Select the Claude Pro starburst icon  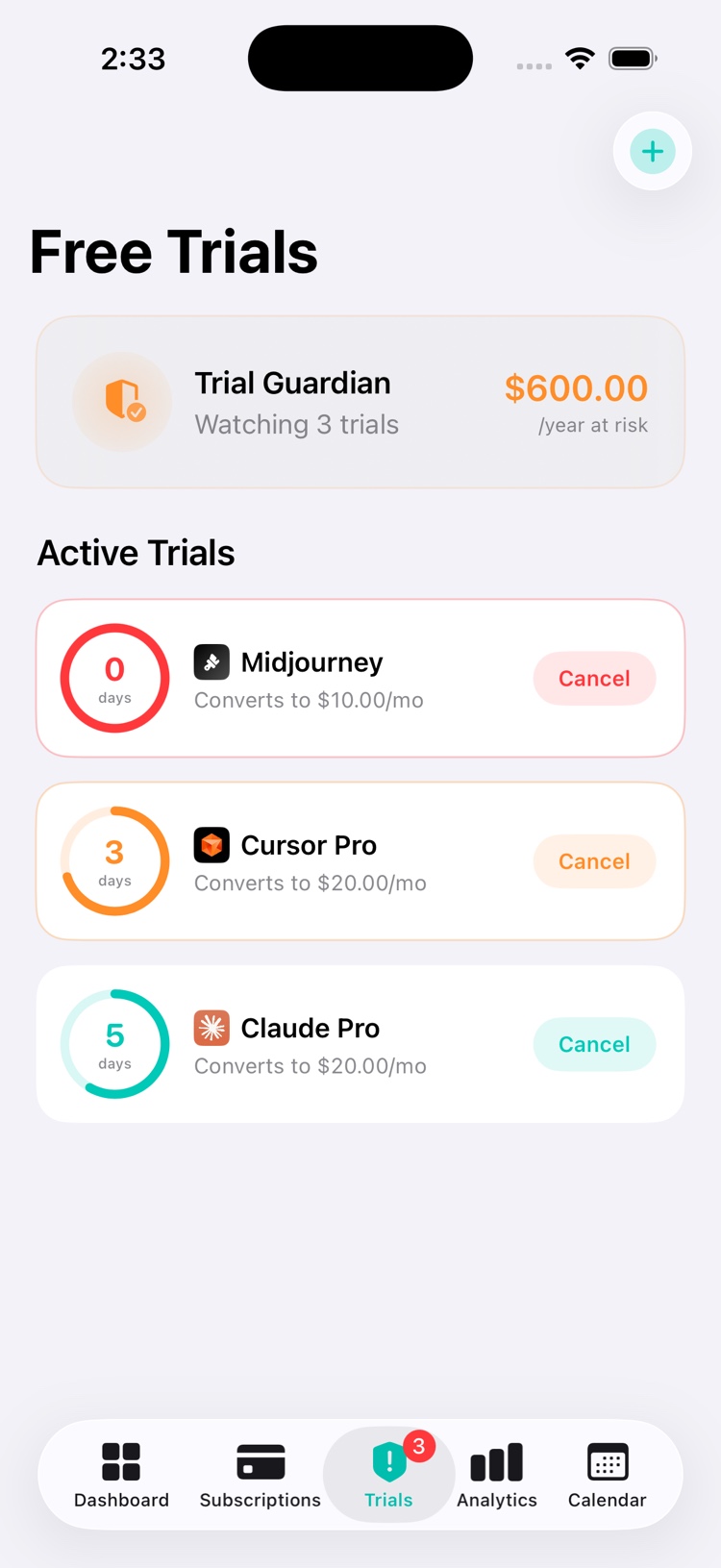point(211,1028)
